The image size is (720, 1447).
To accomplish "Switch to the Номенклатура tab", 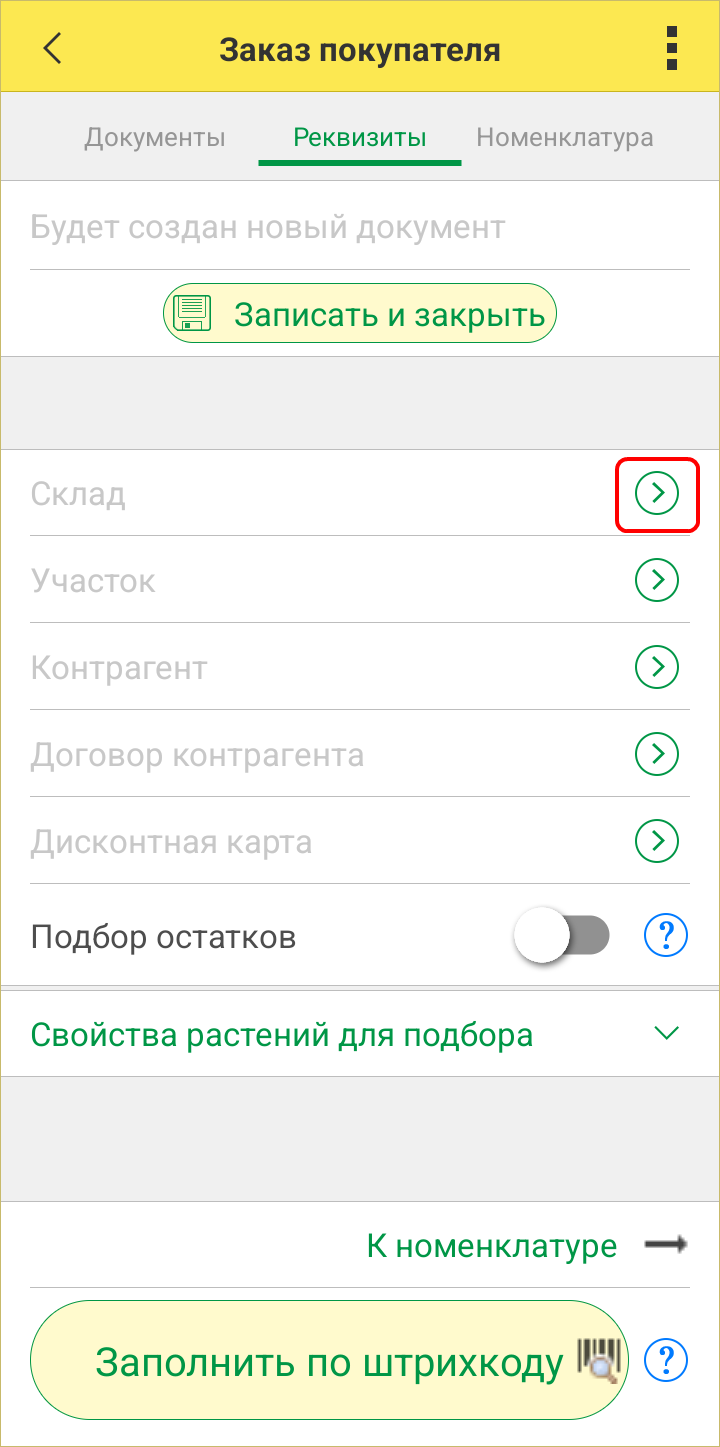I will point(565,137).
